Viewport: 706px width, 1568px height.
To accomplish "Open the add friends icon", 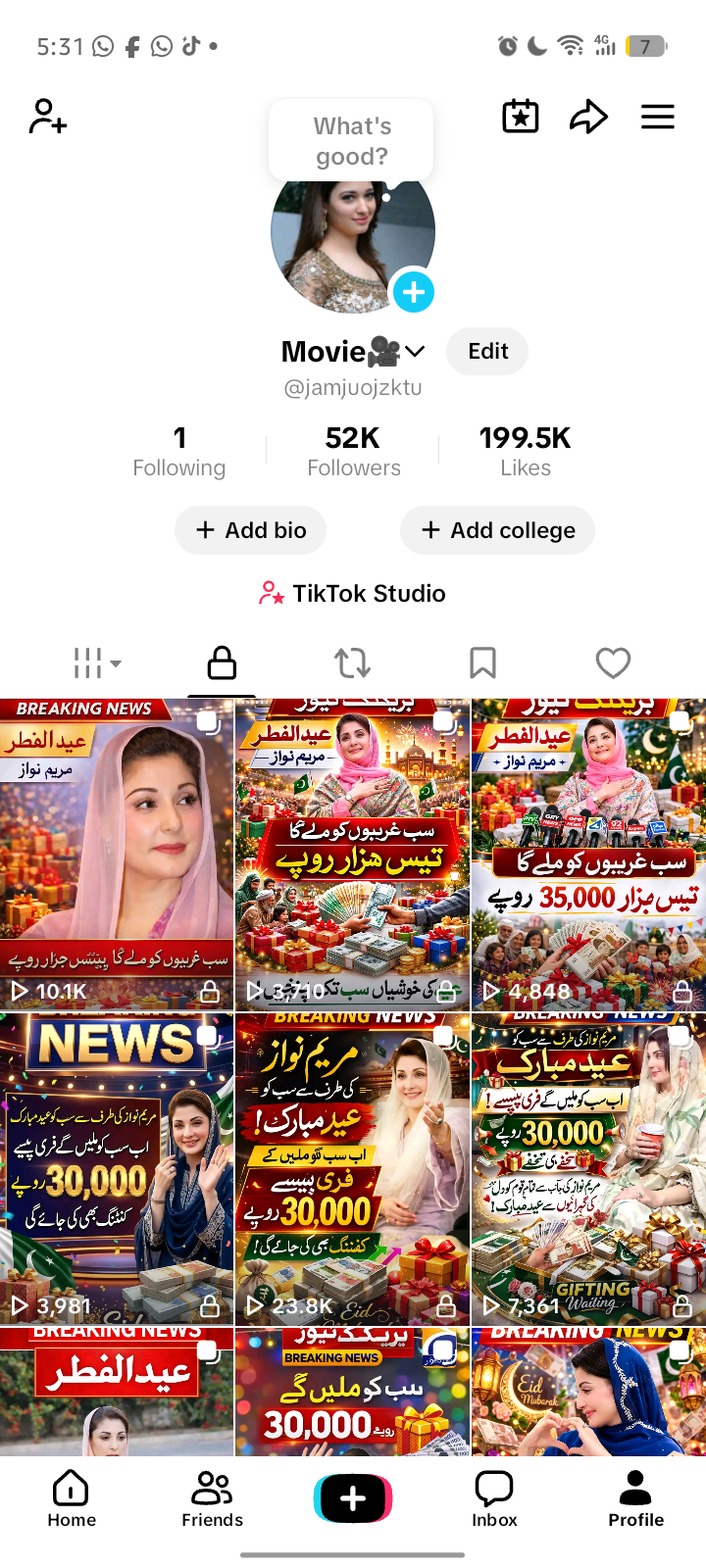I will (x=47, y=117).
